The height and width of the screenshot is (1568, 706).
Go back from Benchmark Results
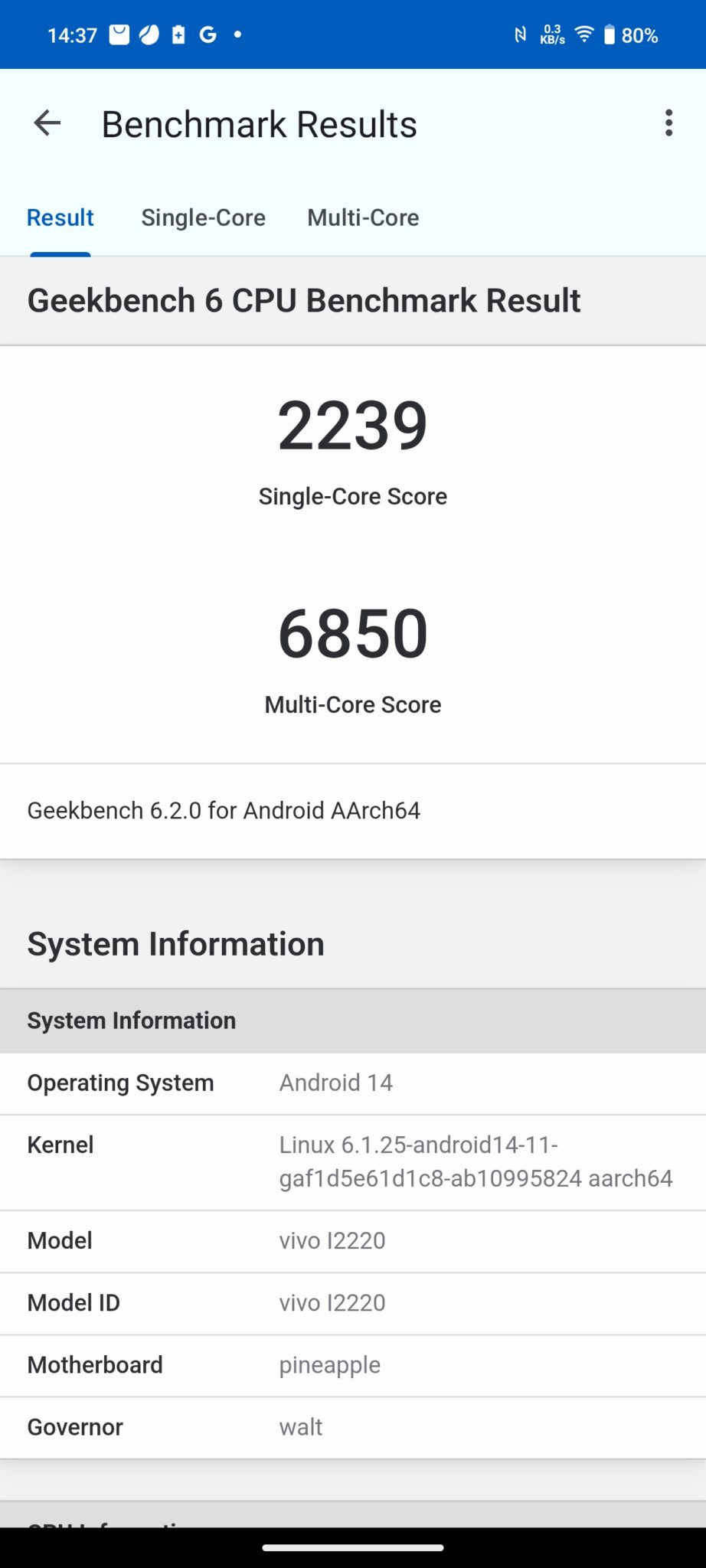coord(47,123)
